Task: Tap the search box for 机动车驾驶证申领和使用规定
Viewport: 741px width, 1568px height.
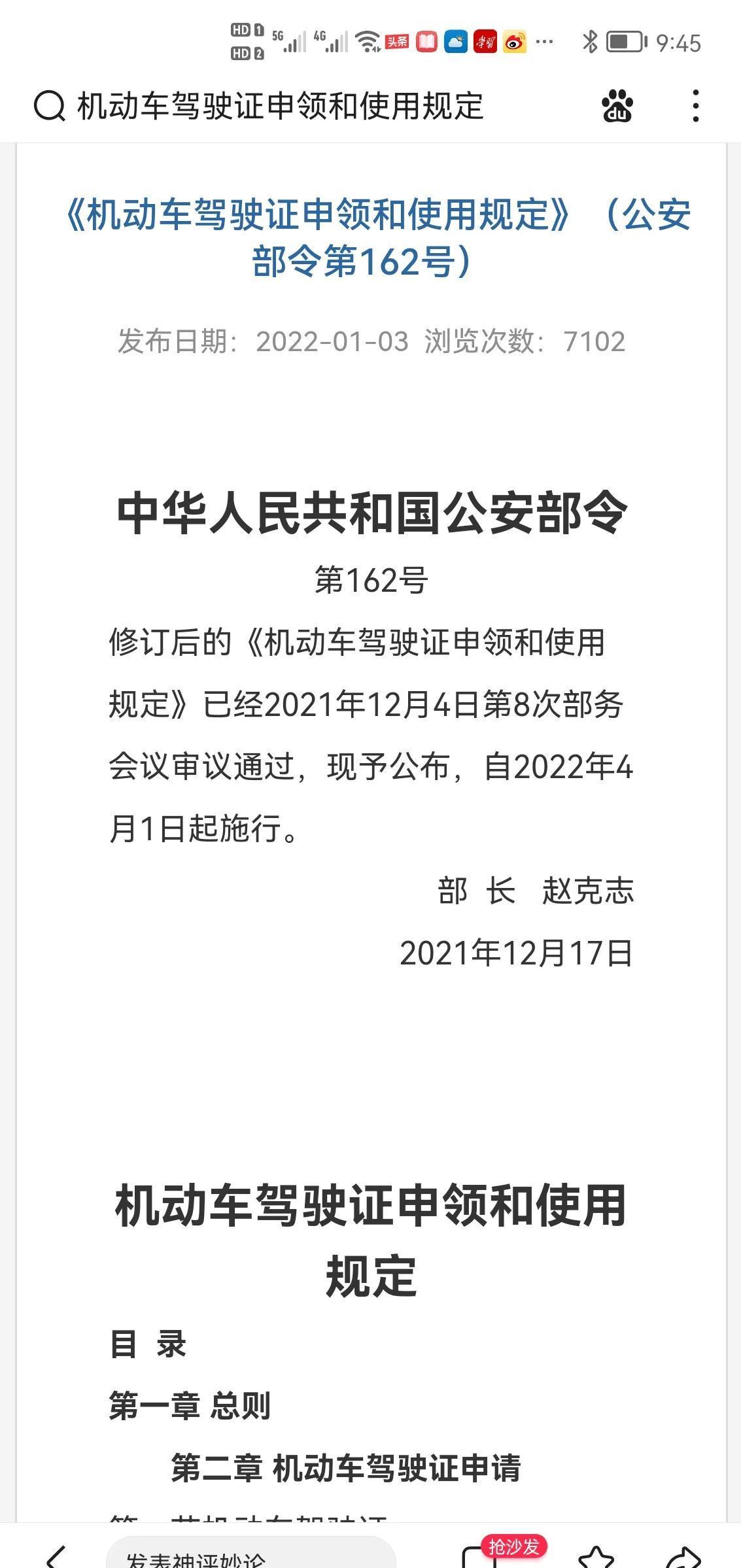Action: pos(280,106)
